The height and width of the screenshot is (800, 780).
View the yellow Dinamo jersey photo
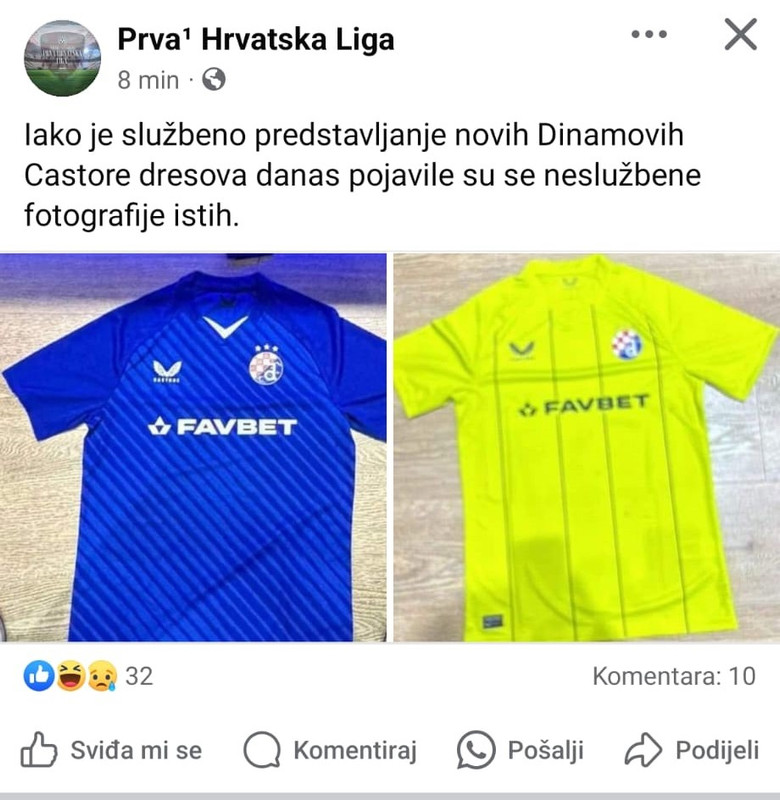[x=586, y=447]
